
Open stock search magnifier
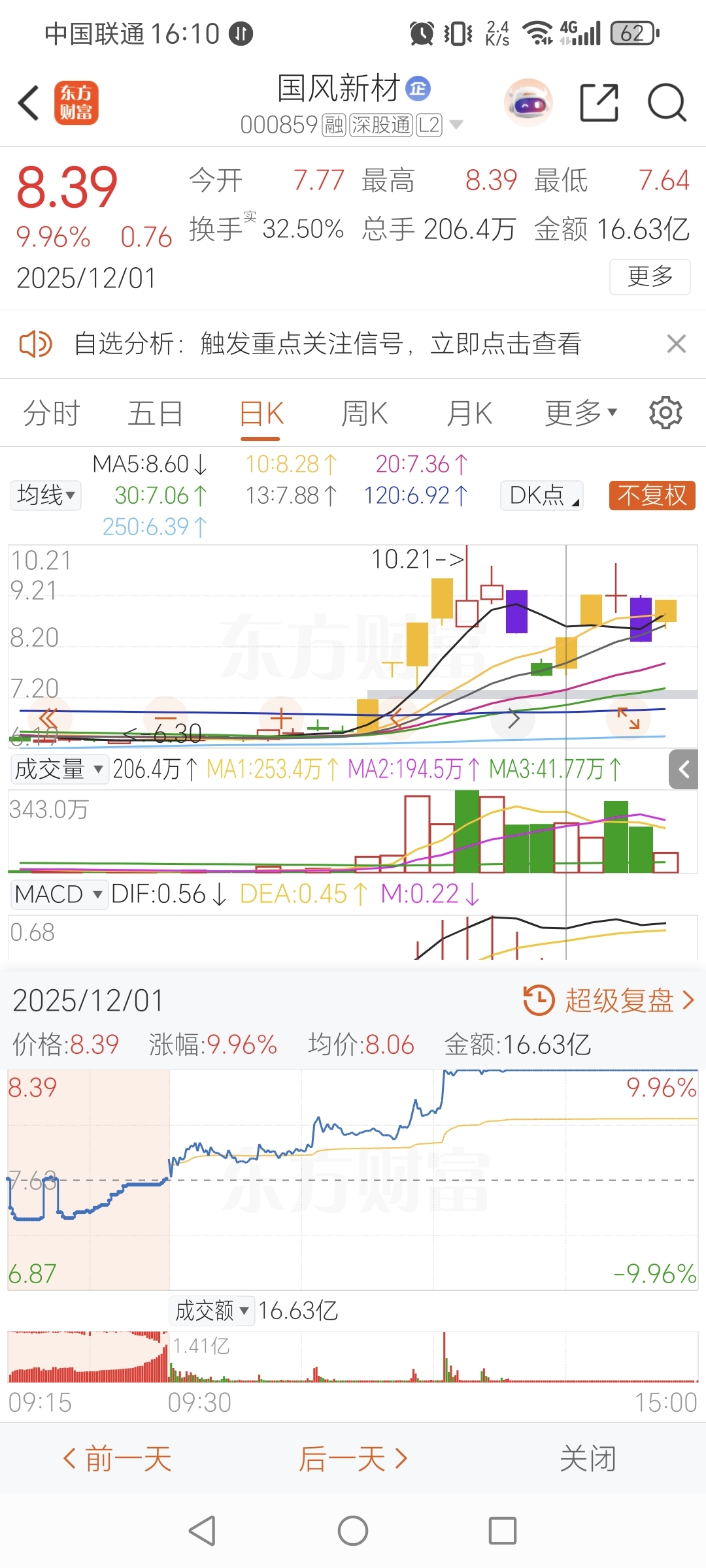667,103
